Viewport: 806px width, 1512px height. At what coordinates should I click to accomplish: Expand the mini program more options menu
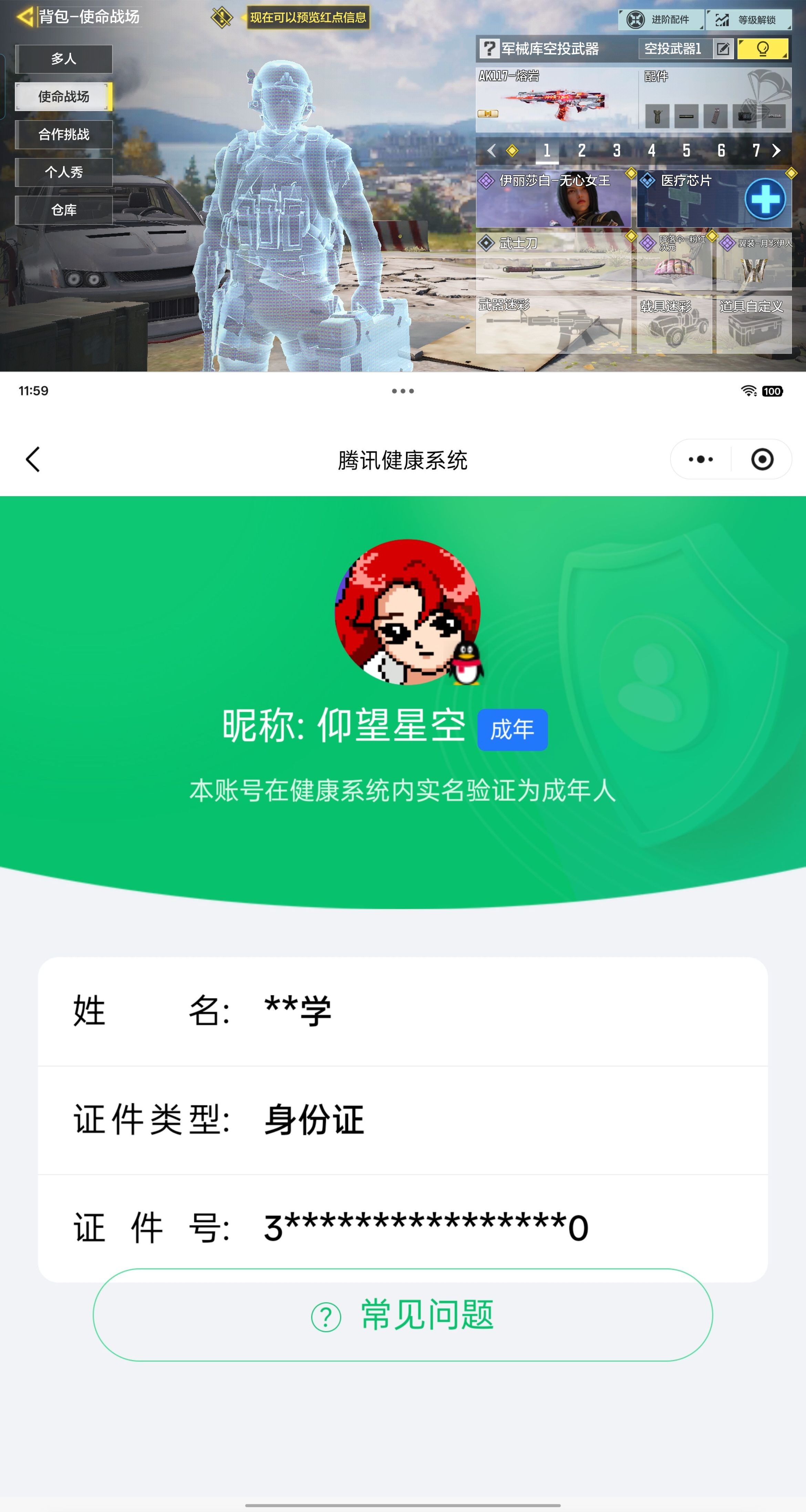[x=700, y=460]
